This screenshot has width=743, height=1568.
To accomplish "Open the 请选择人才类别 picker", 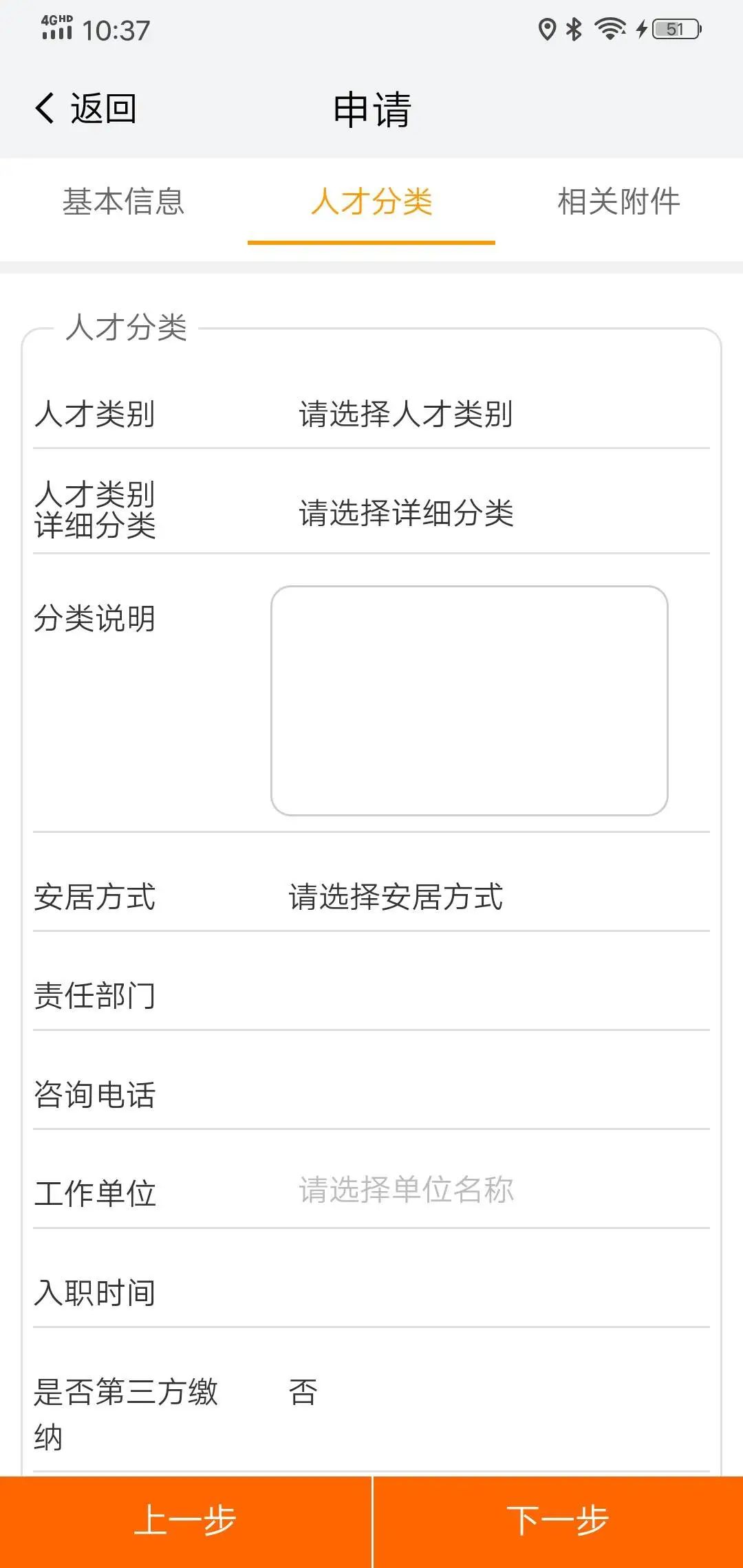I will (x=406, y=414).
